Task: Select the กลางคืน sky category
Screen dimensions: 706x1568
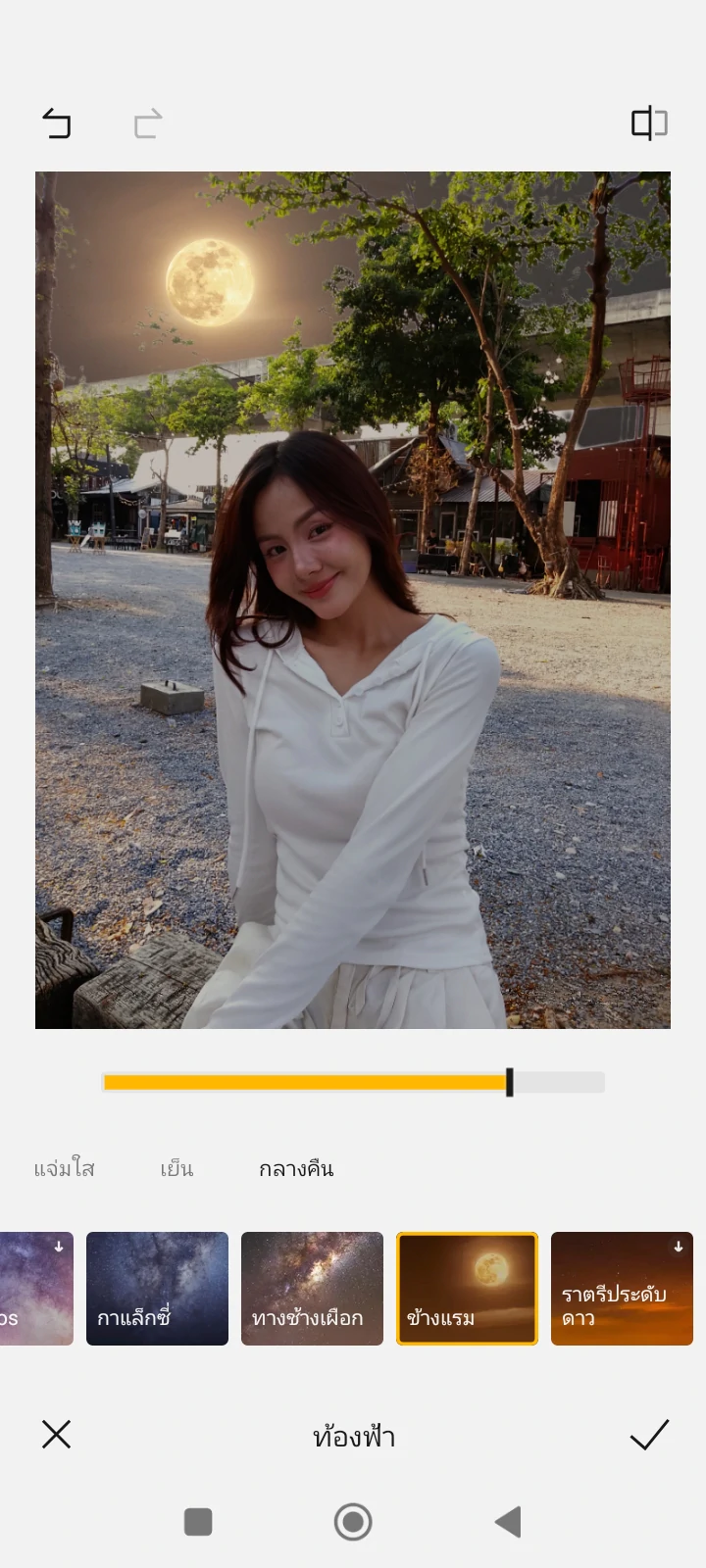Action: tap(296, 1168)
